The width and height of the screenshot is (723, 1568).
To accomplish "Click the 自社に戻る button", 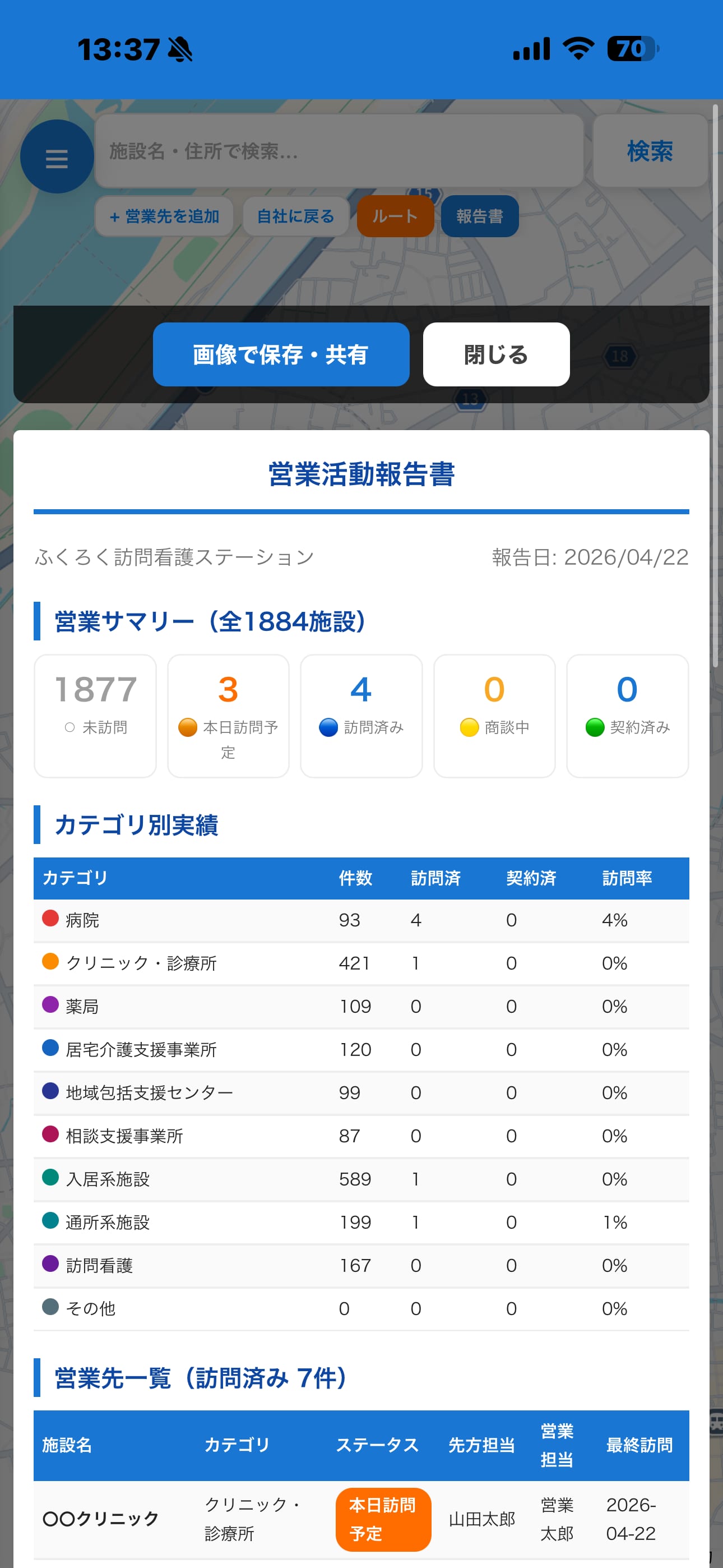I will coord(295,216).
